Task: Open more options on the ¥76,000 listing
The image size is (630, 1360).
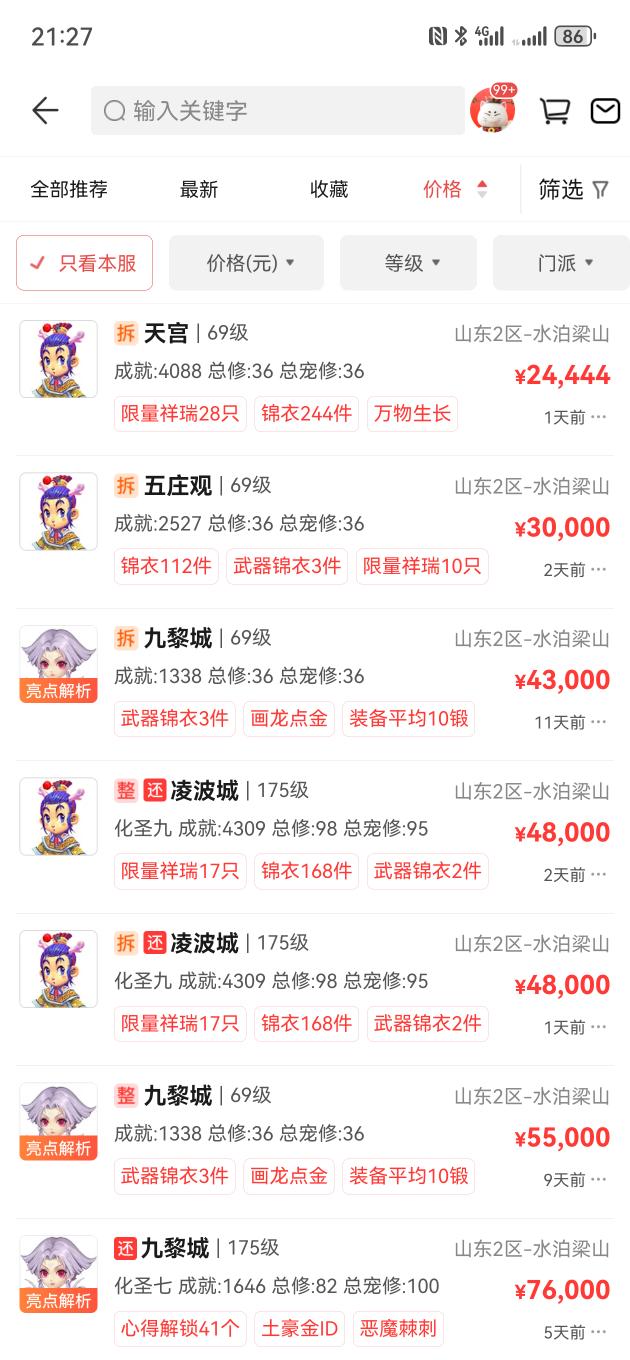Action: [599, 1331]
